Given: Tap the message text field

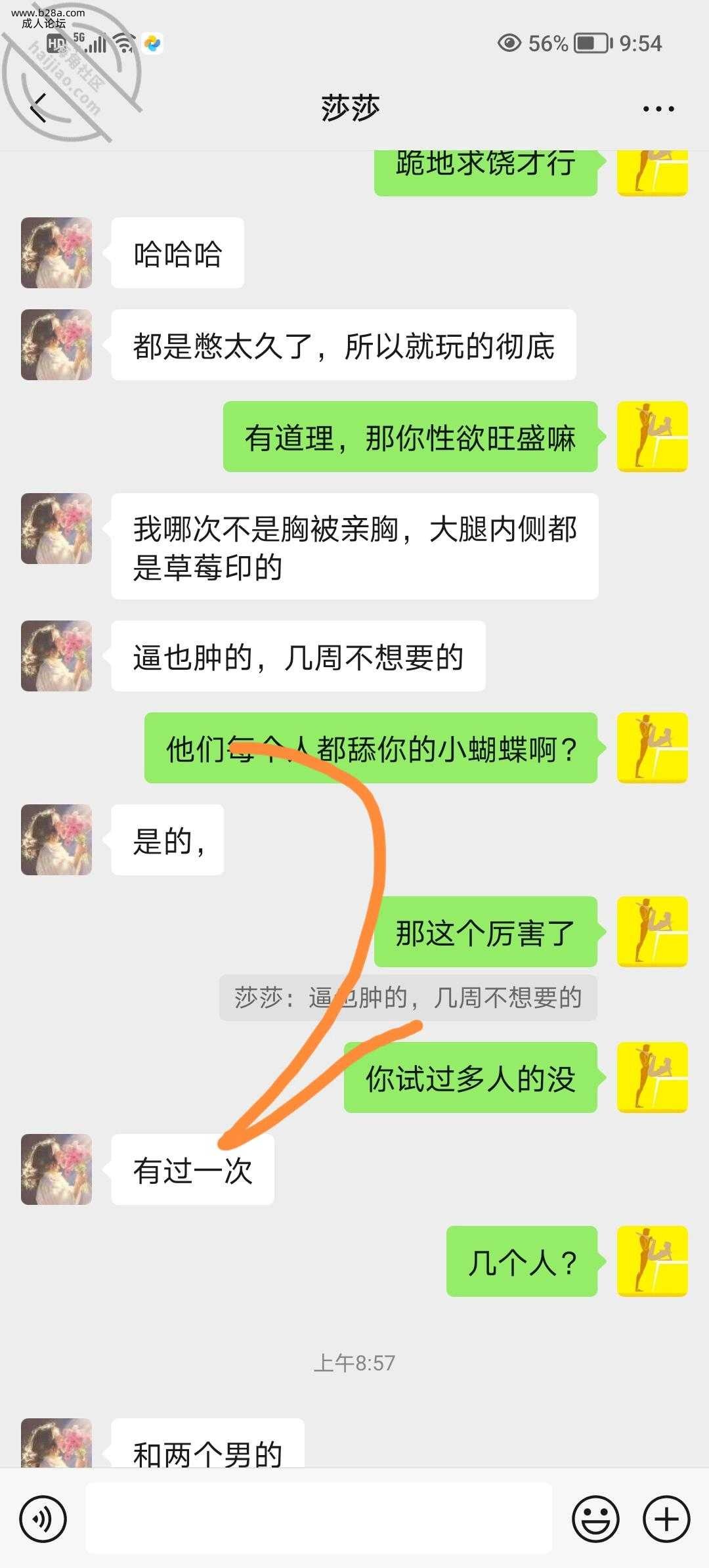Looking at the screenshot, I should pyautogui.click(x=319, y=1518).
